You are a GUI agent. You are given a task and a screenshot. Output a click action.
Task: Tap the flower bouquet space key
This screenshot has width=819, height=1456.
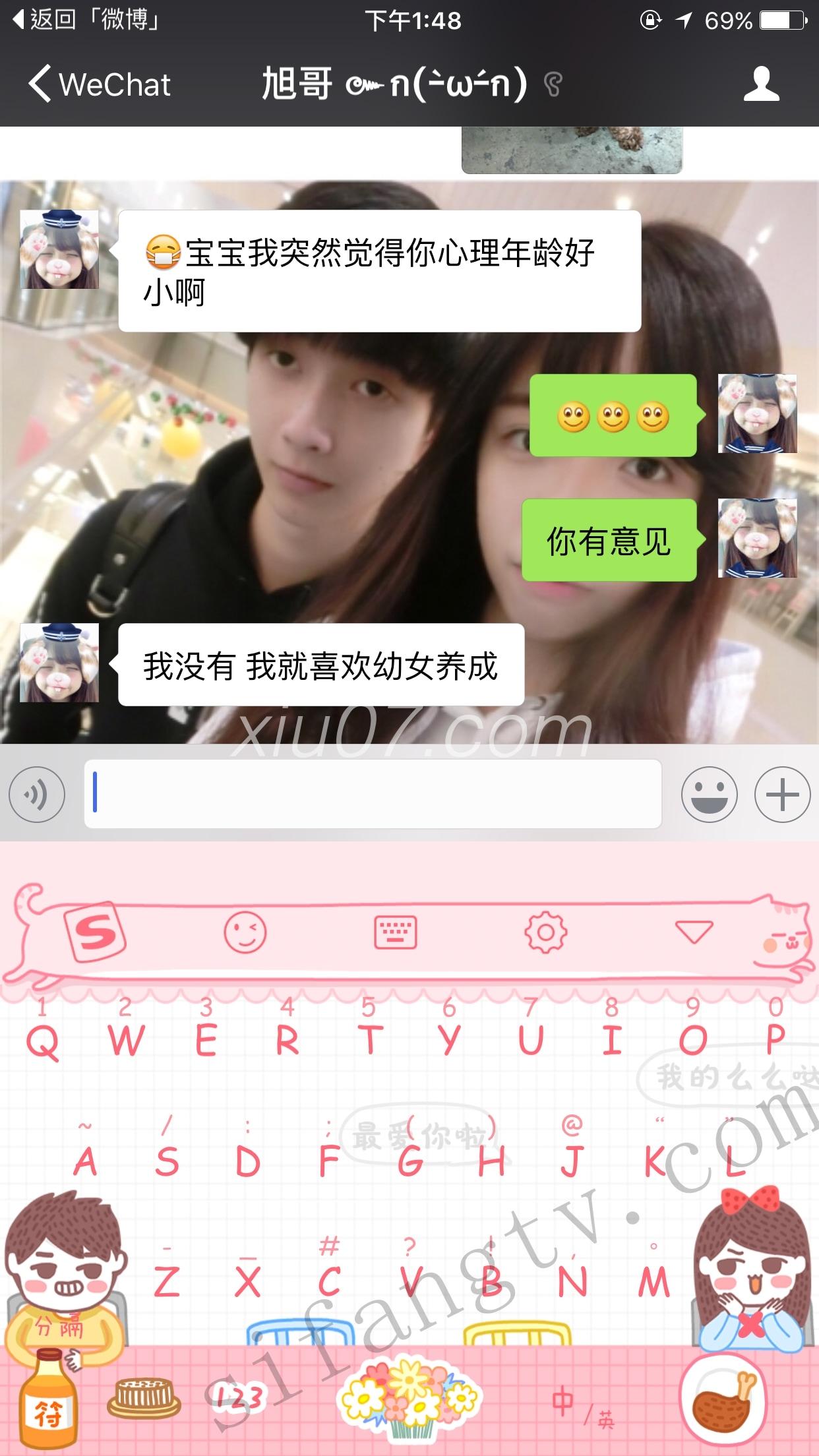[409, 1398]
